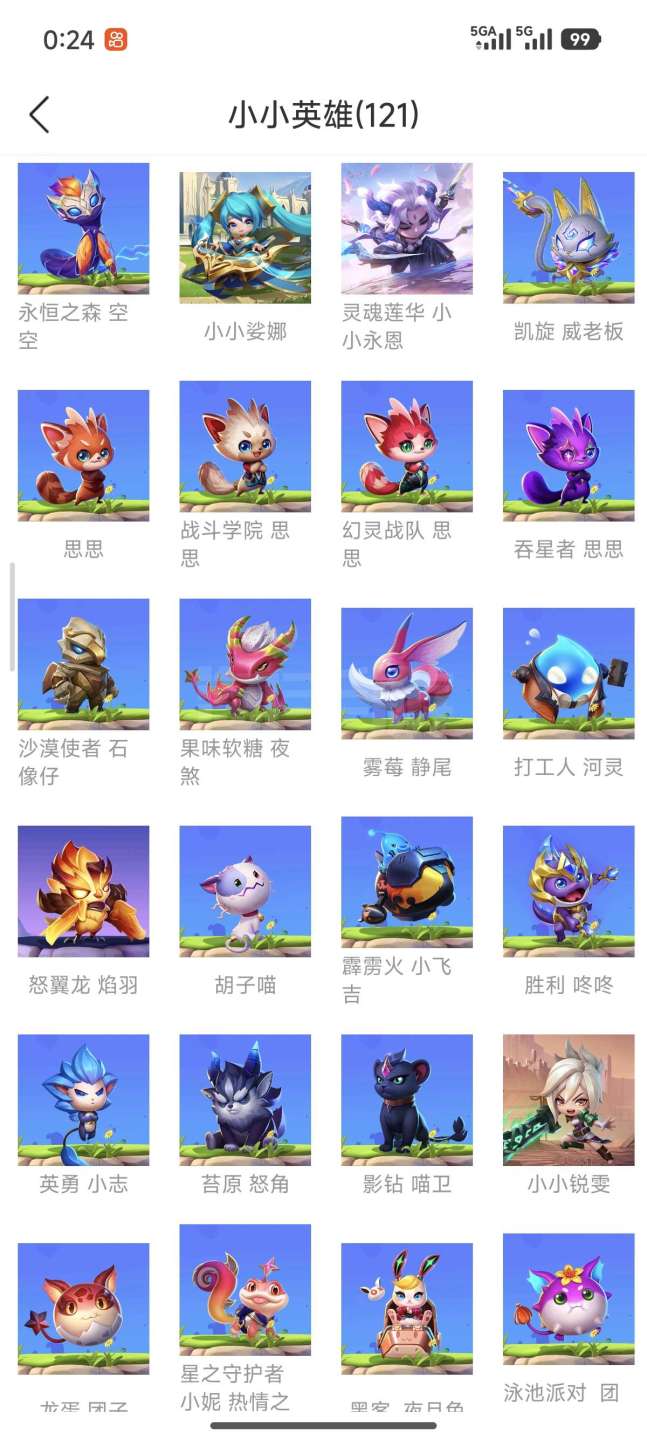Image resolution: width=647 pixels, height=1440 pixels.
Task: Open the 胜利 咚咚 card
Action: click(568, 891)
